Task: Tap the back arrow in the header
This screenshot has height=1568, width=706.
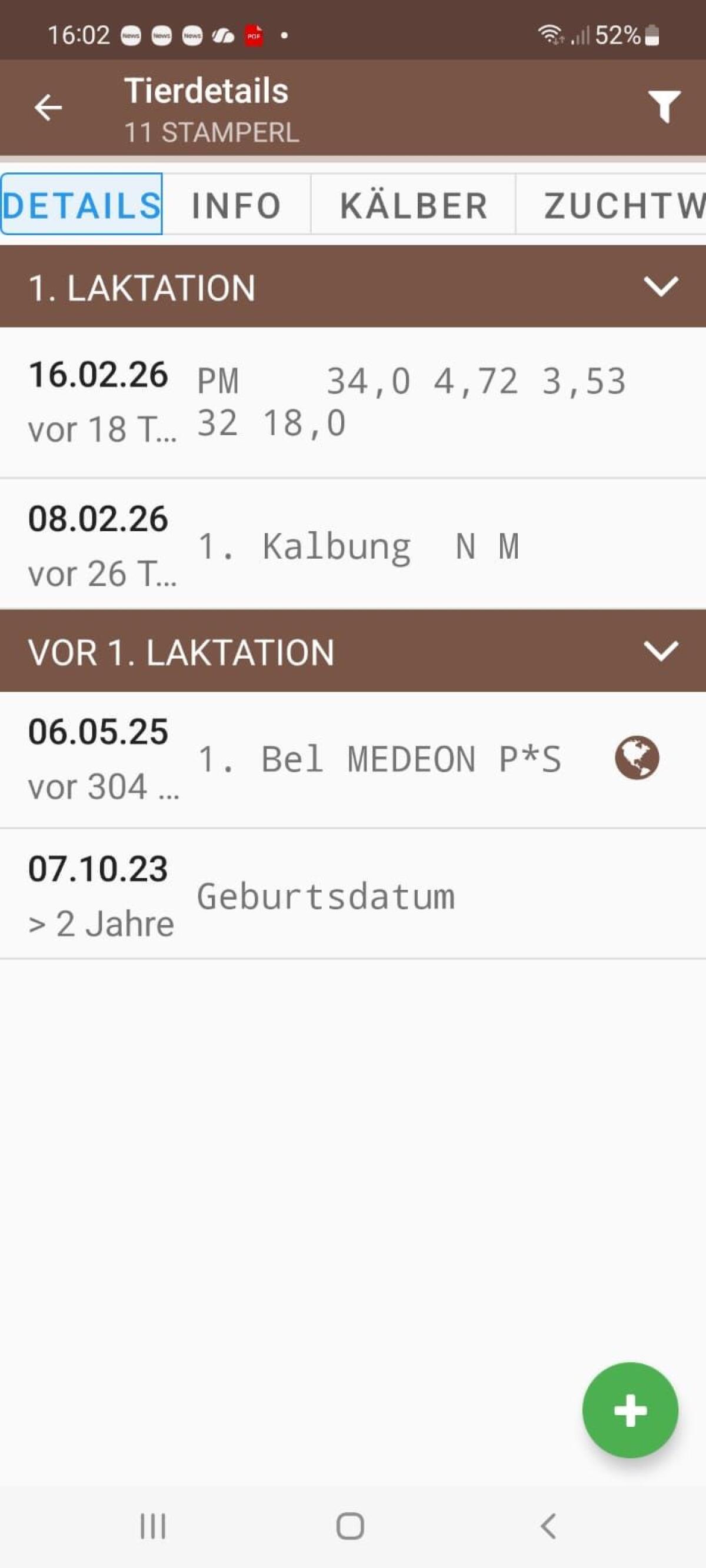Action: [48, 108]
